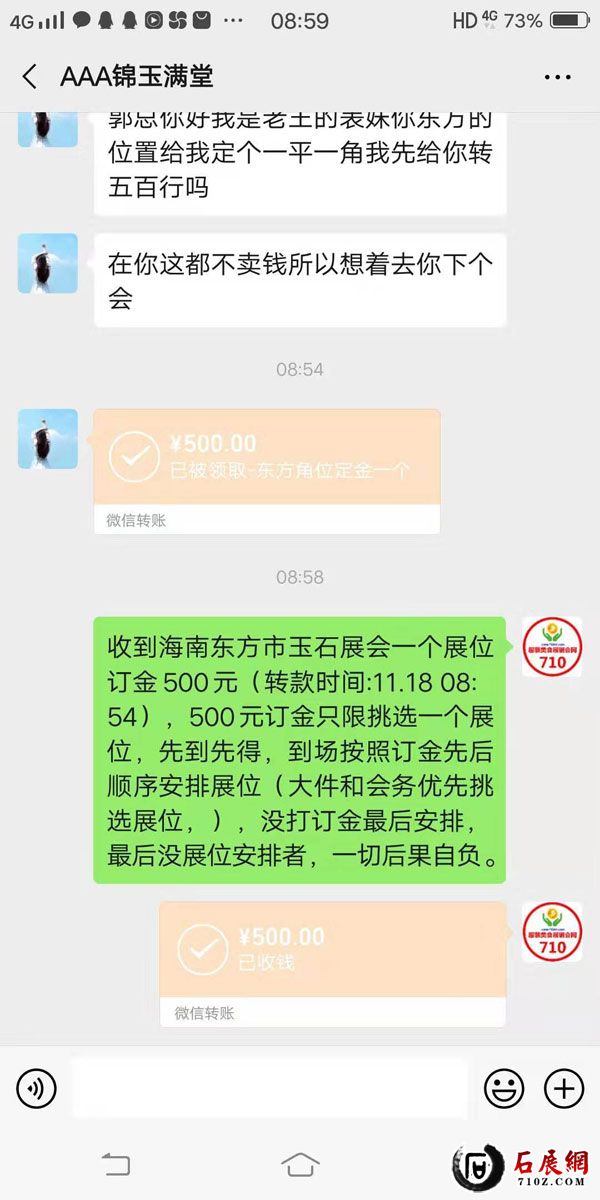Tap the sender avatar beside 在你这都不卖钱 message
The image size is (600, 1200).
47,263
